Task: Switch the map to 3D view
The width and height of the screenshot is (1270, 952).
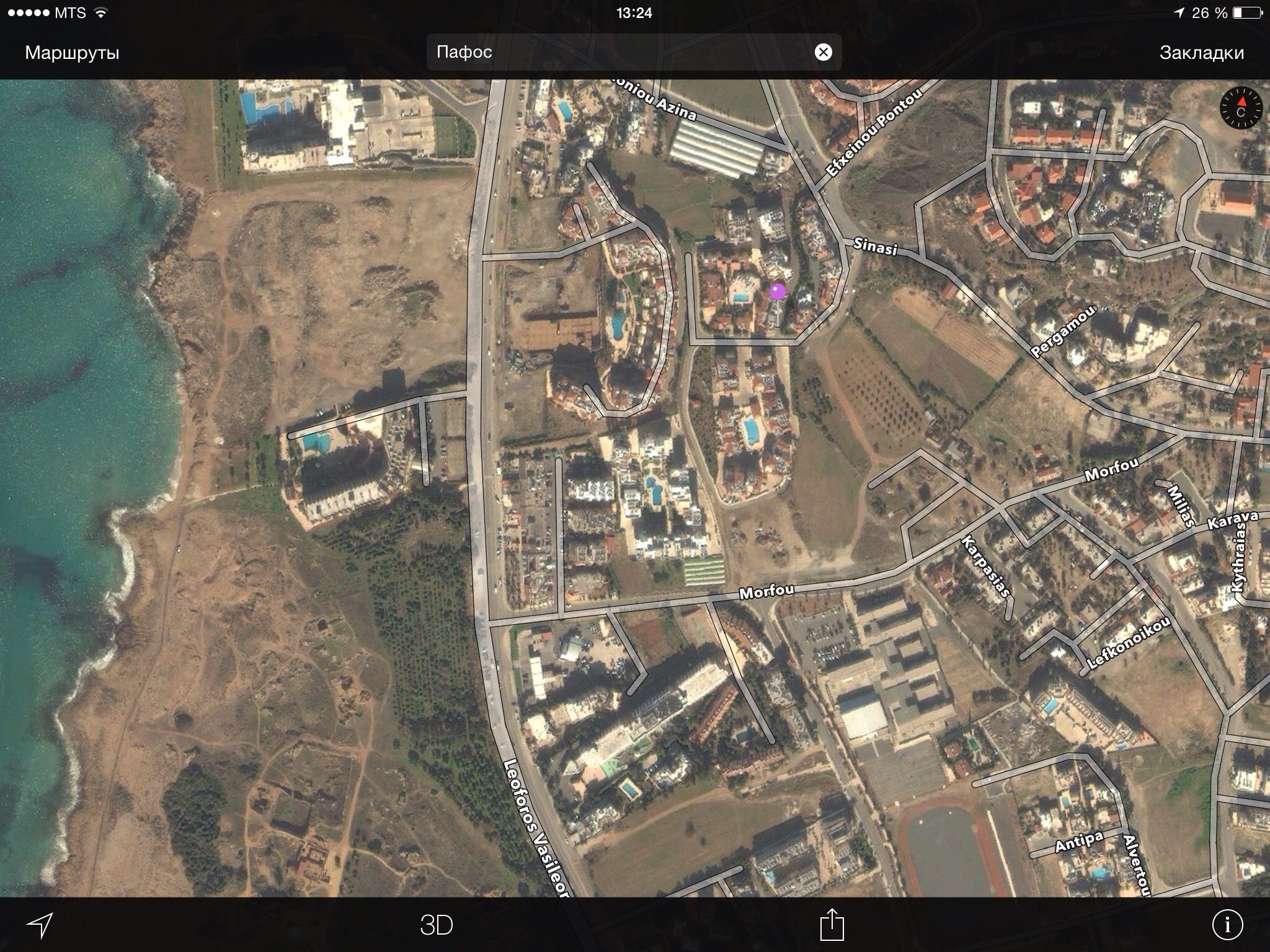Action: [x=437, y=925]
